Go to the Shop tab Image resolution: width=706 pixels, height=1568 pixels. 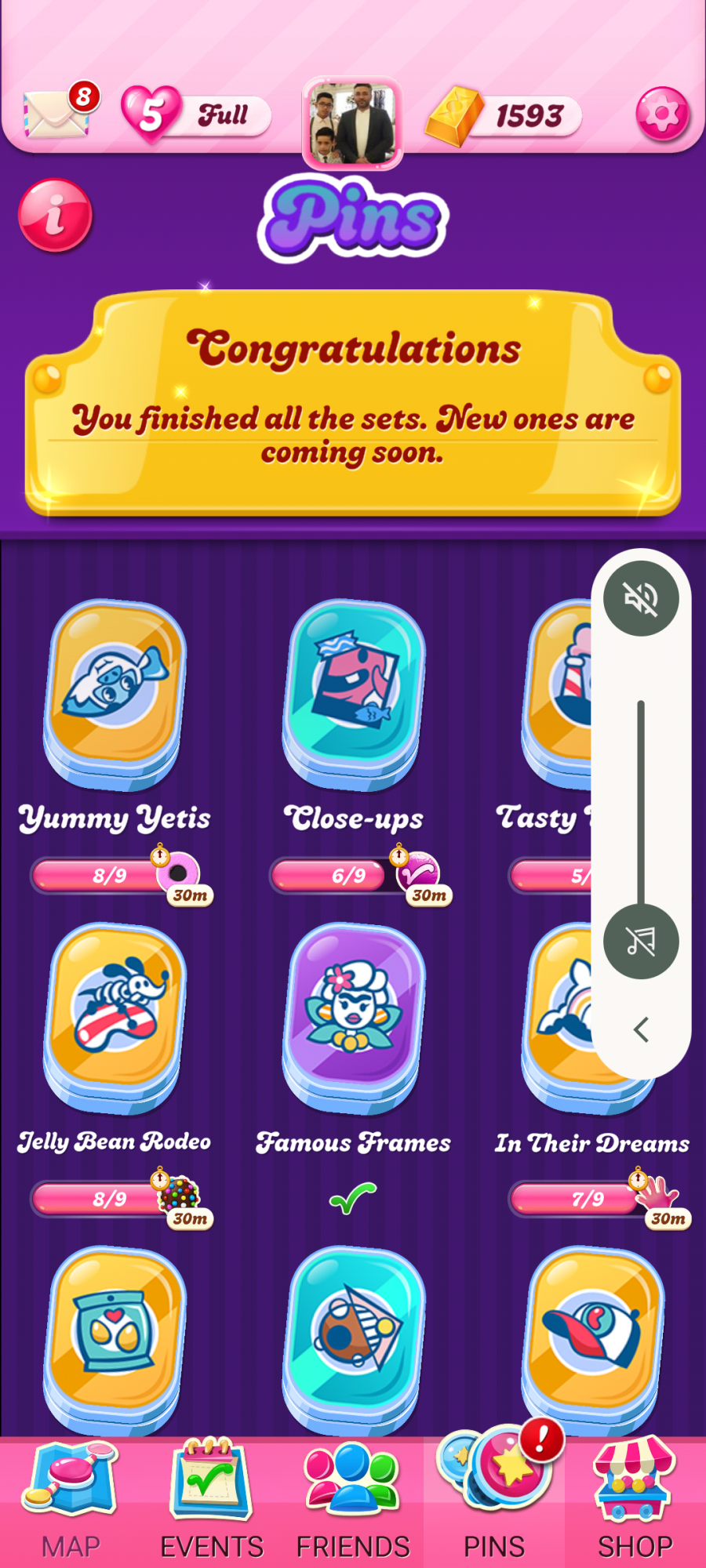(635, 1501)
